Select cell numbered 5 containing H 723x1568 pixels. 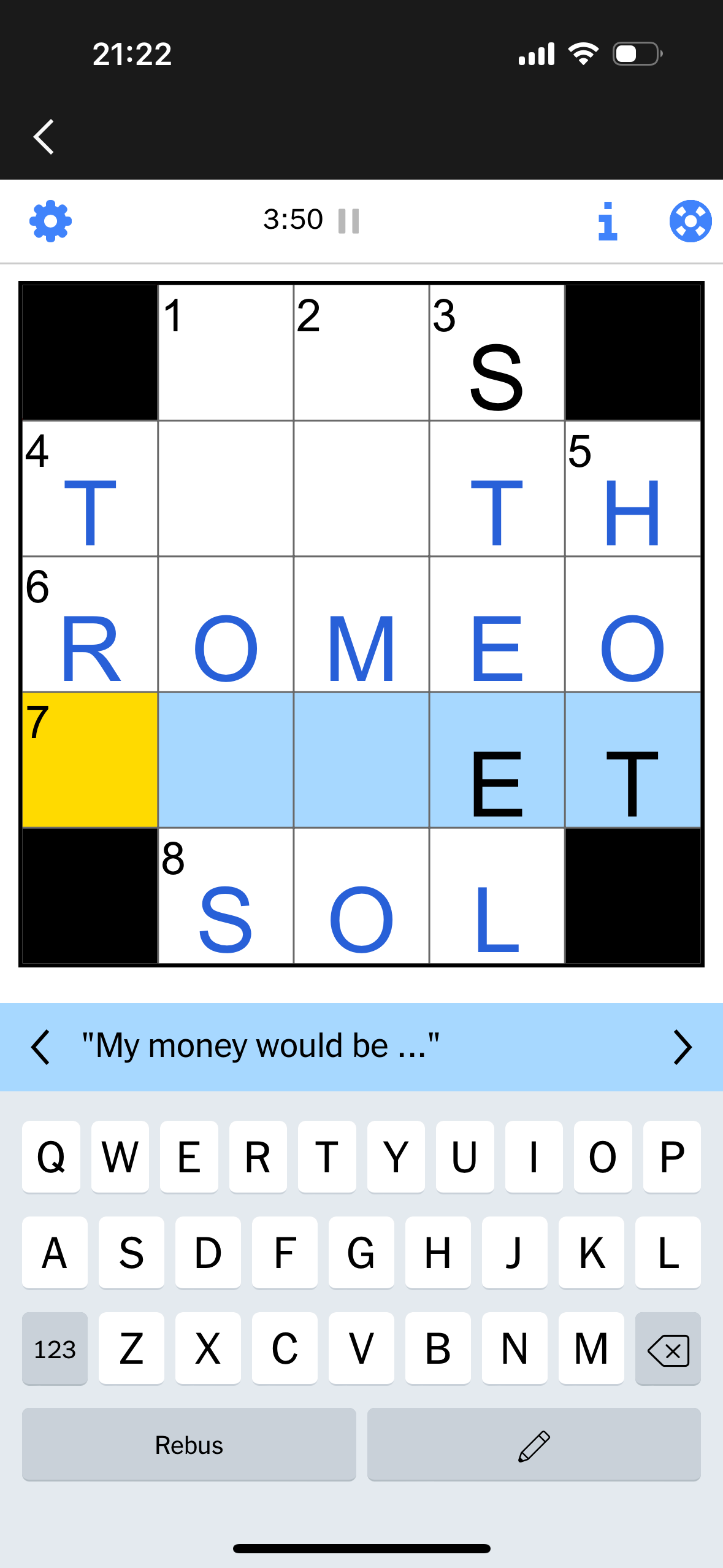click(x=633, y=489)
